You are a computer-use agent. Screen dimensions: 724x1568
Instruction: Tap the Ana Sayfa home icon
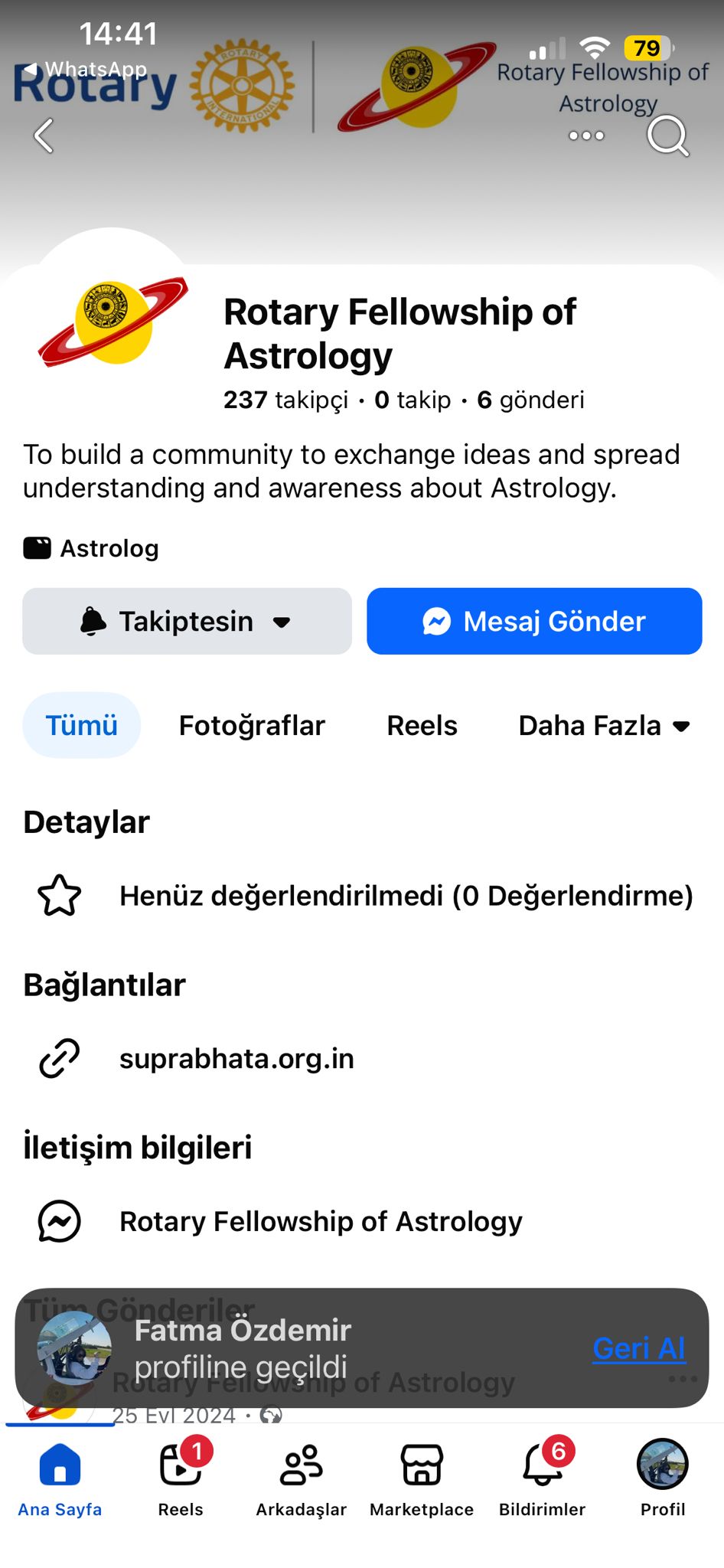coord(59,1466)
